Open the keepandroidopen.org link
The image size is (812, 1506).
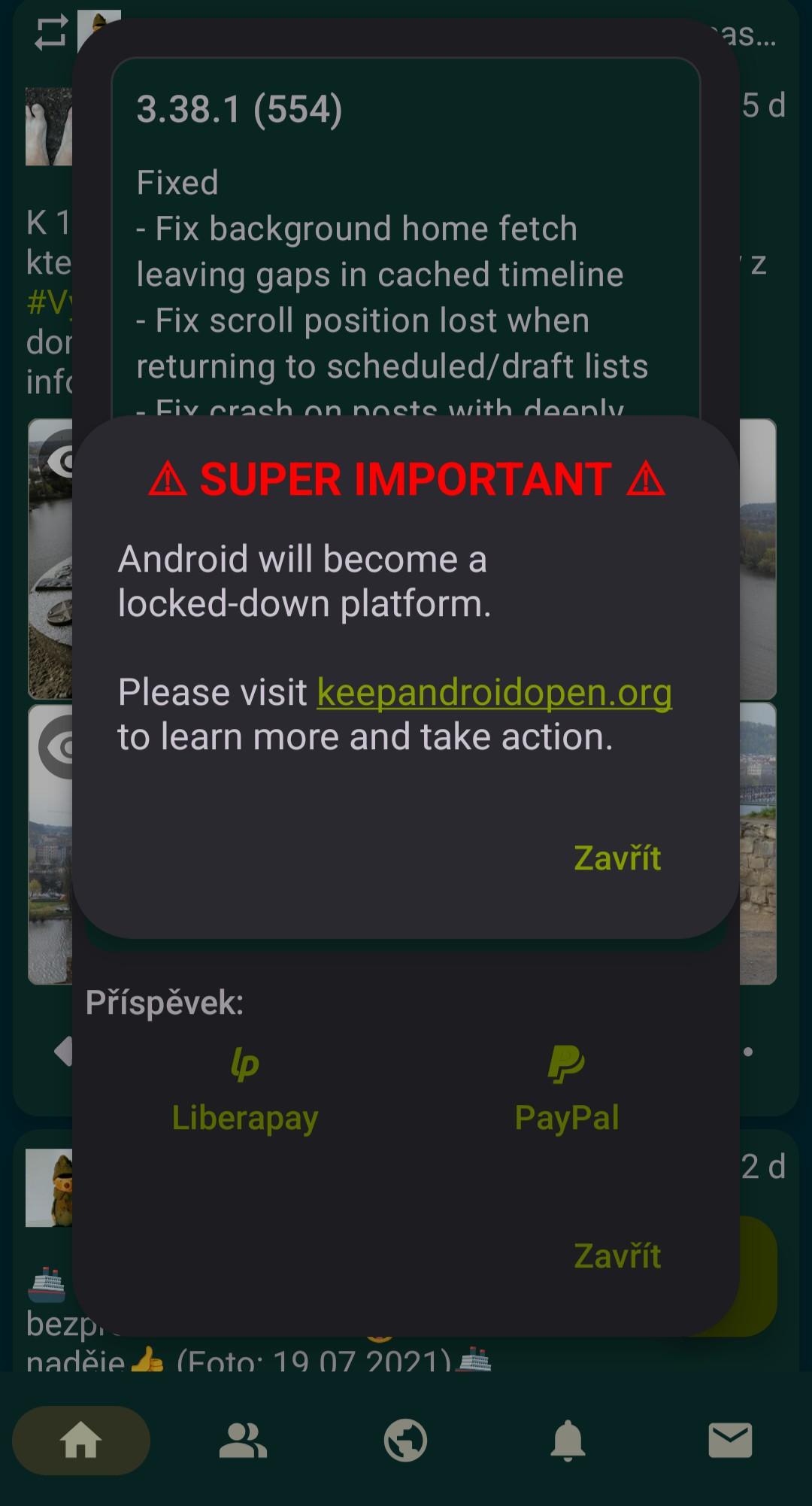tap(494, 693)
